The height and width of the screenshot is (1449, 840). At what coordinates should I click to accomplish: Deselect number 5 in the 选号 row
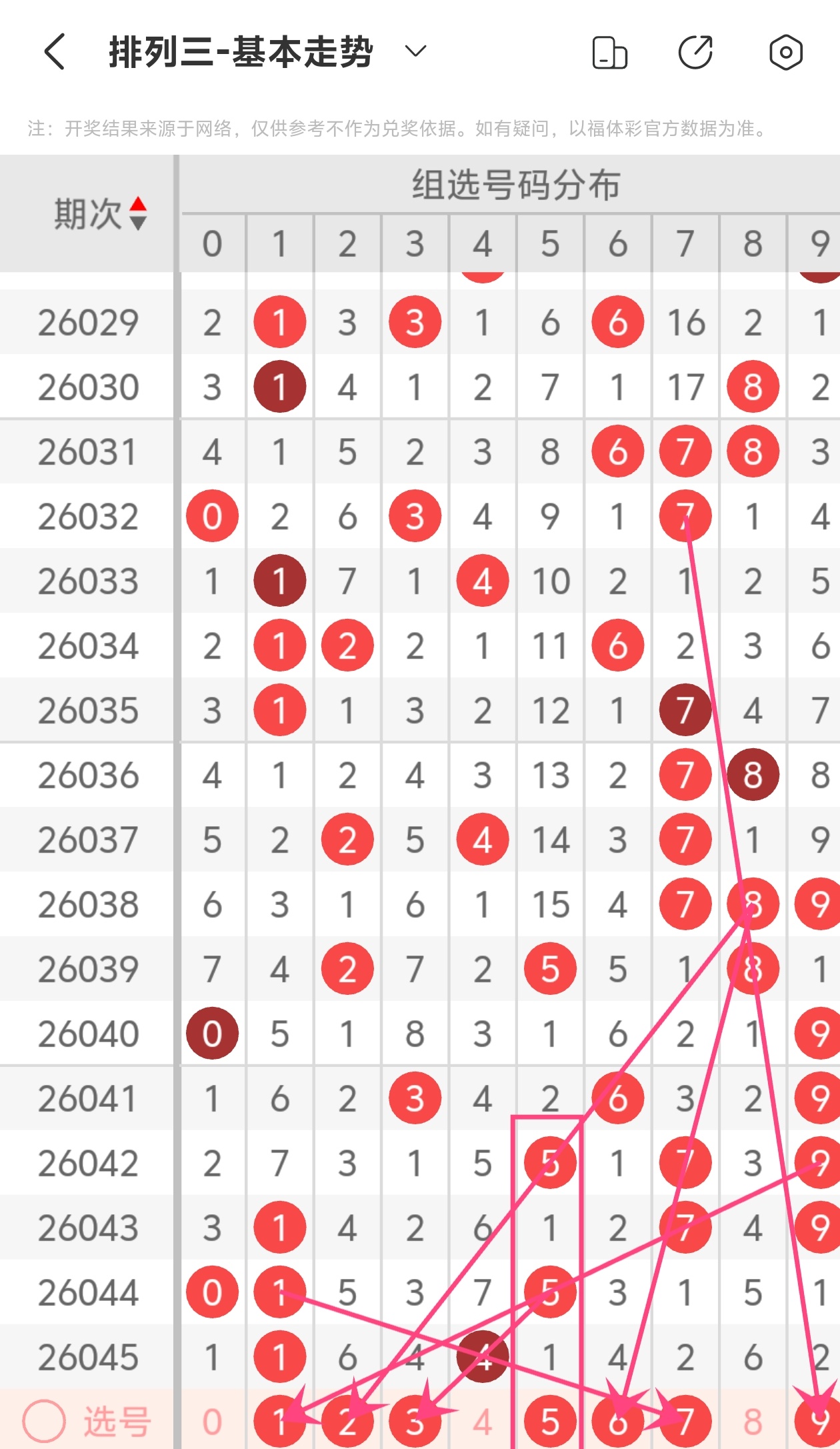point(550,1422)
